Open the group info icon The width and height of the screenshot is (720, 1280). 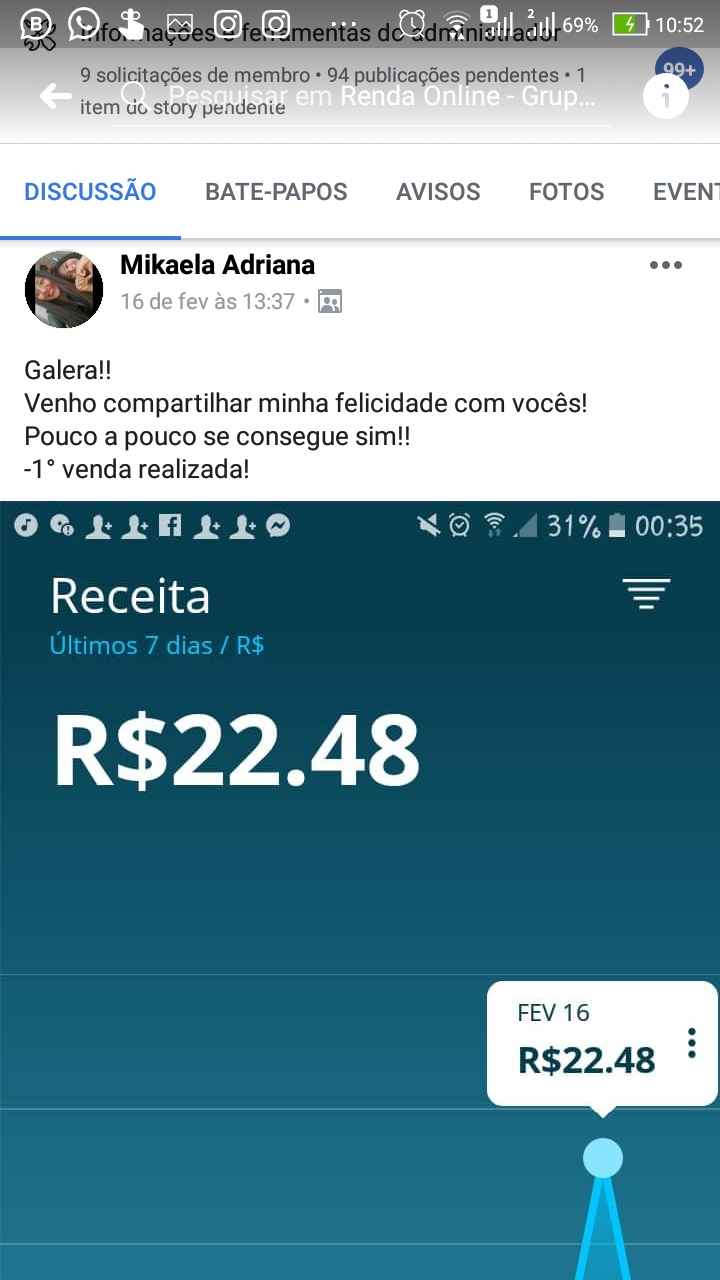(x=666, y=97)
